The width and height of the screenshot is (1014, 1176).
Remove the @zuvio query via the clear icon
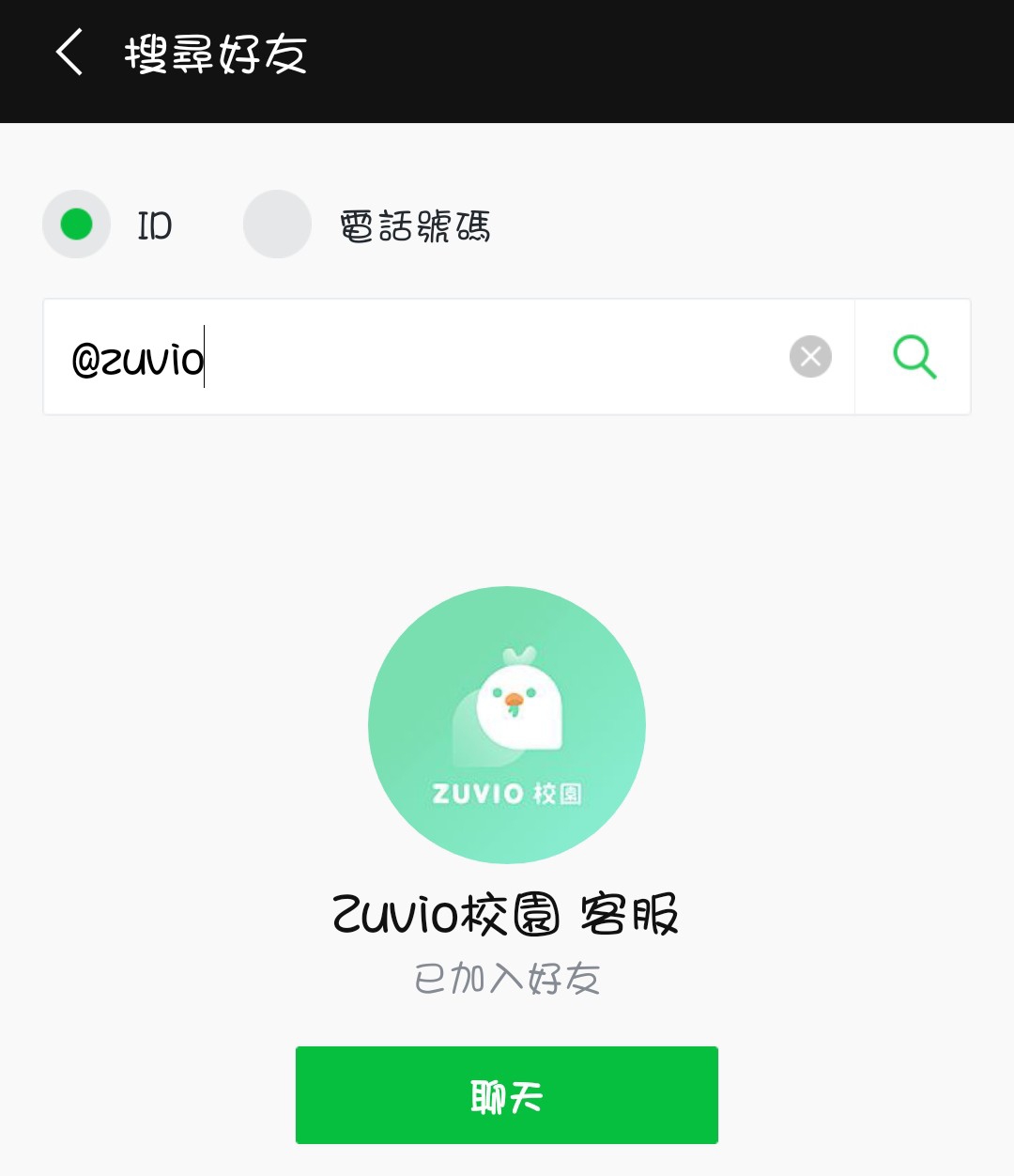click(x=809, y=356)
